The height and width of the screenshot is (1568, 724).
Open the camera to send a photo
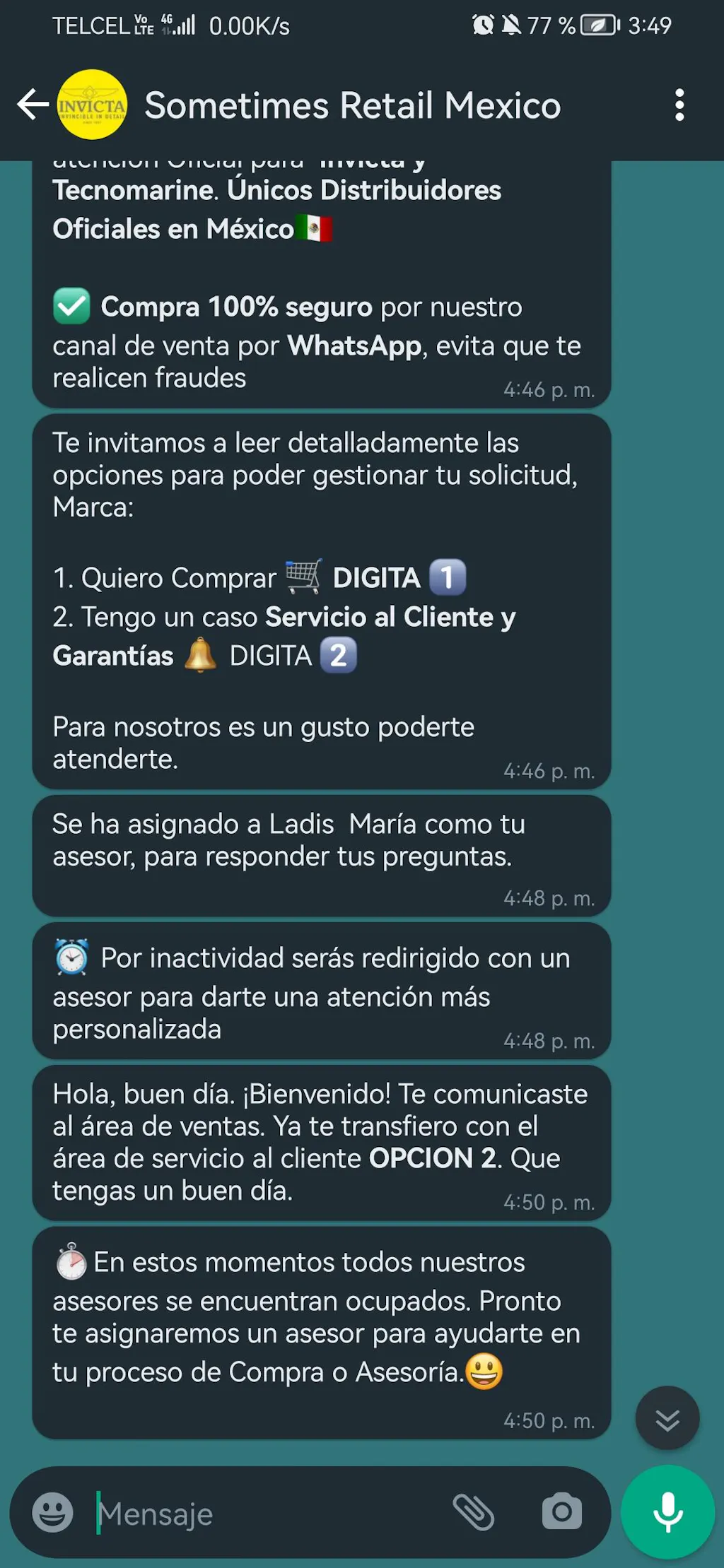[561, 1512]
